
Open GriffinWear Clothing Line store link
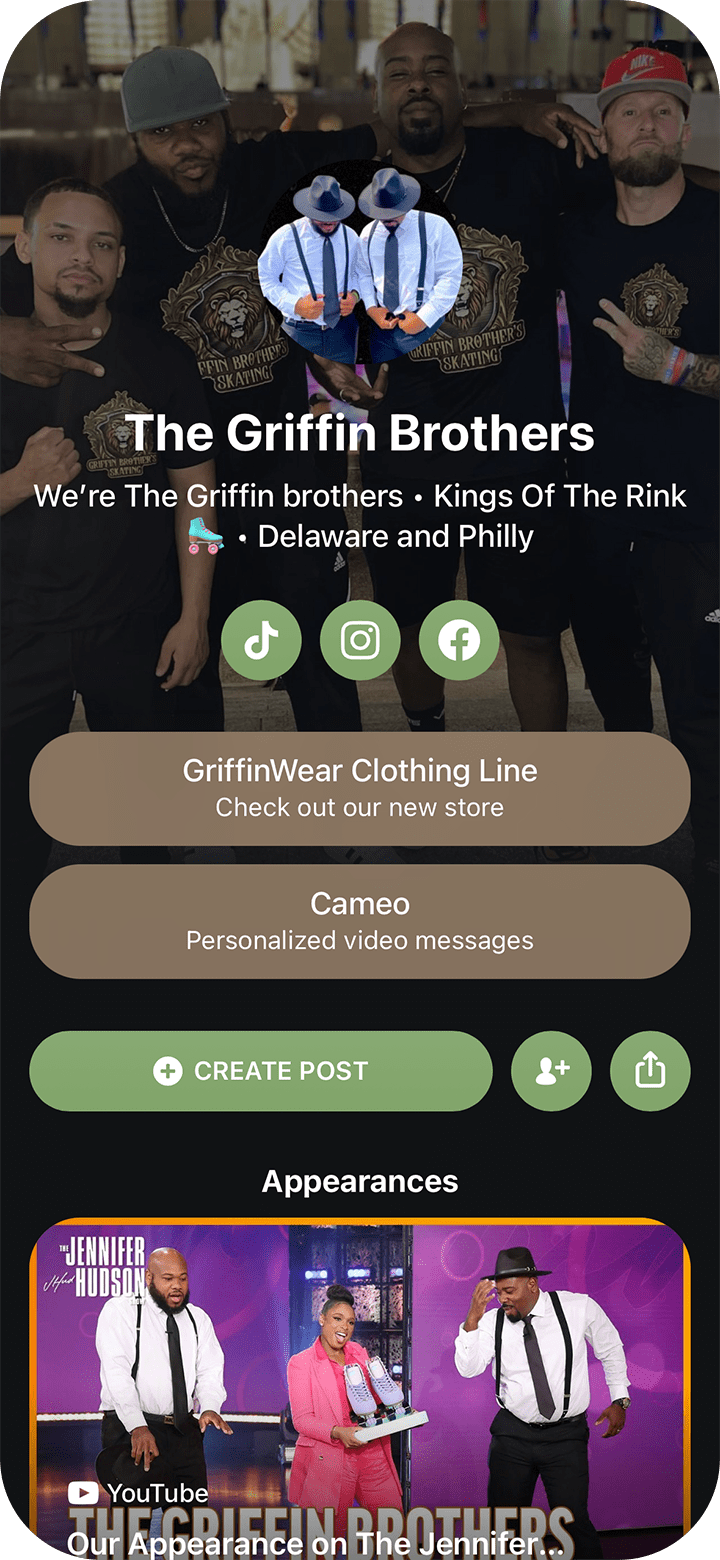(x=360, y=788)
